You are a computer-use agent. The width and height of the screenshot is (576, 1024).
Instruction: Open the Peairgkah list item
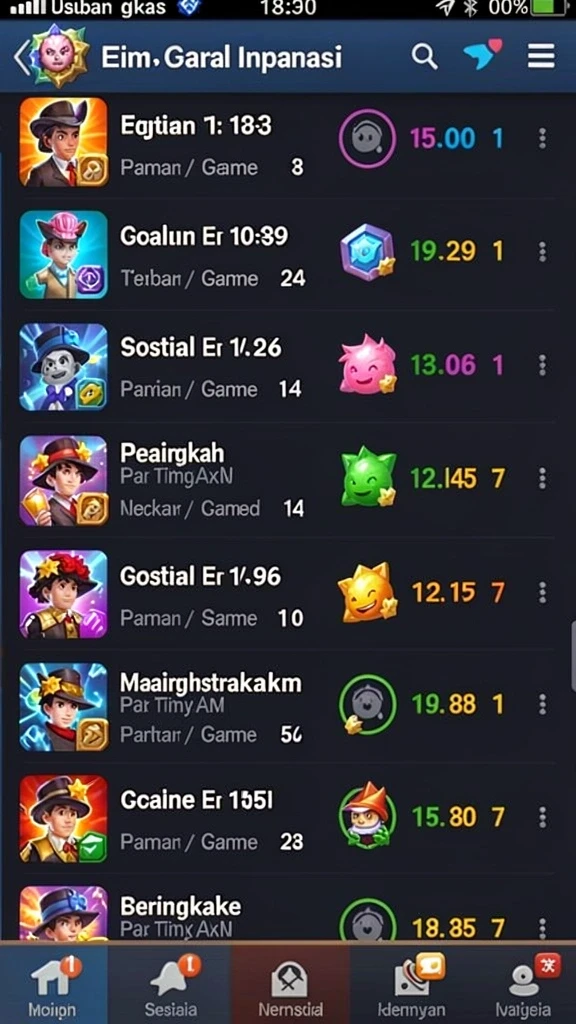288,480
